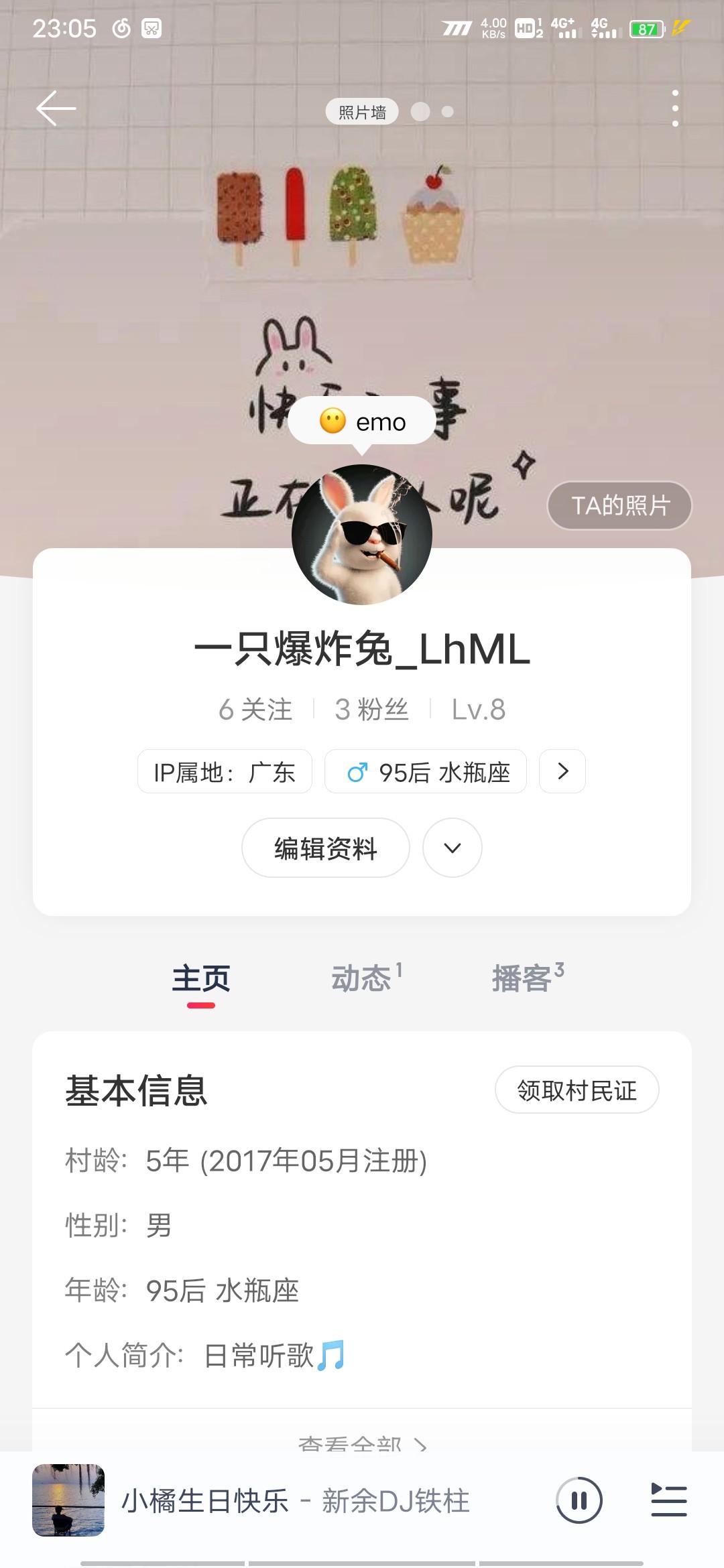Open the Lv.8 level page
Image resolution: width=724 pixels, height=1568 pixels.
coord(479,709)
